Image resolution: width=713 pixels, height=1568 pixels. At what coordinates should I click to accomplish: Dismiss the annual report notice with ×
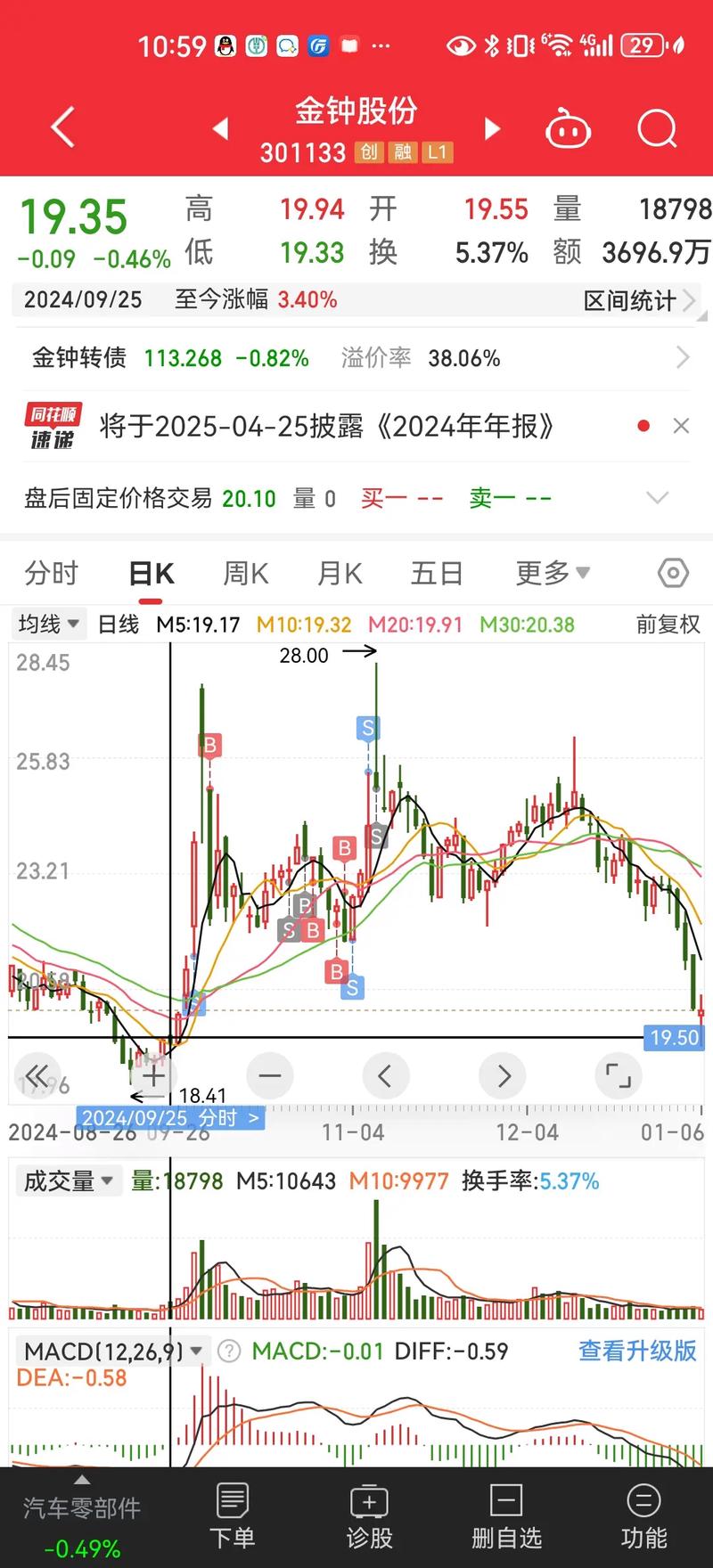click(x=679, y=426)
